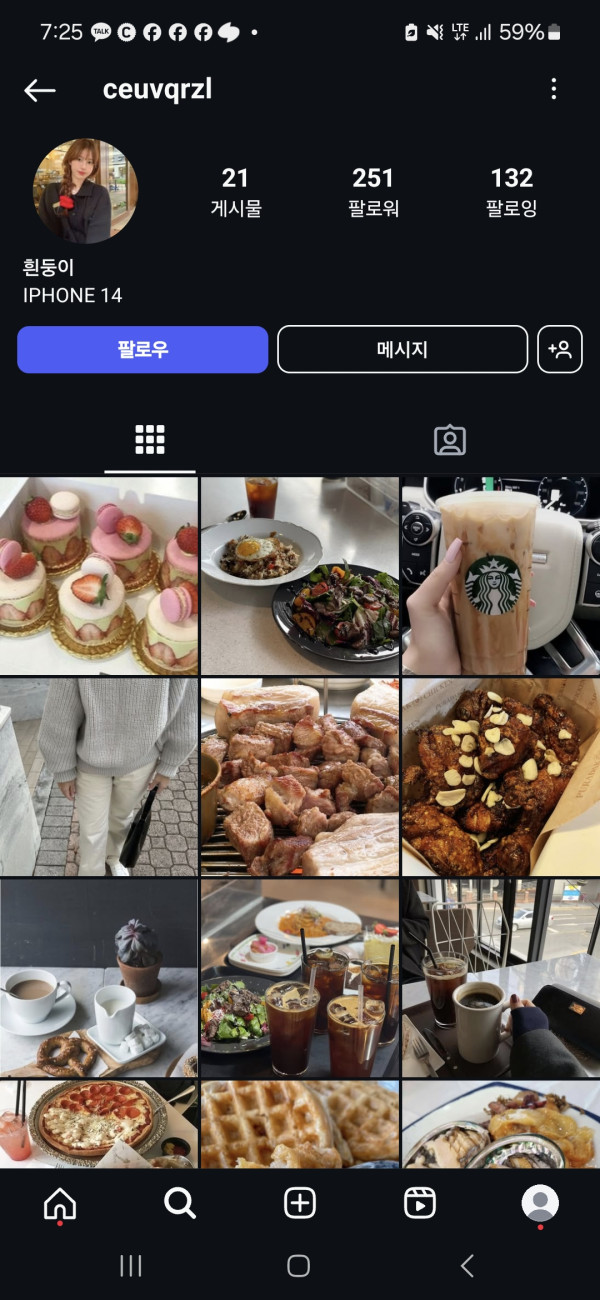The width and height of the screenshot is (600, 1300).
Task: Open the Reels tab
Action: click(420, 1203)
